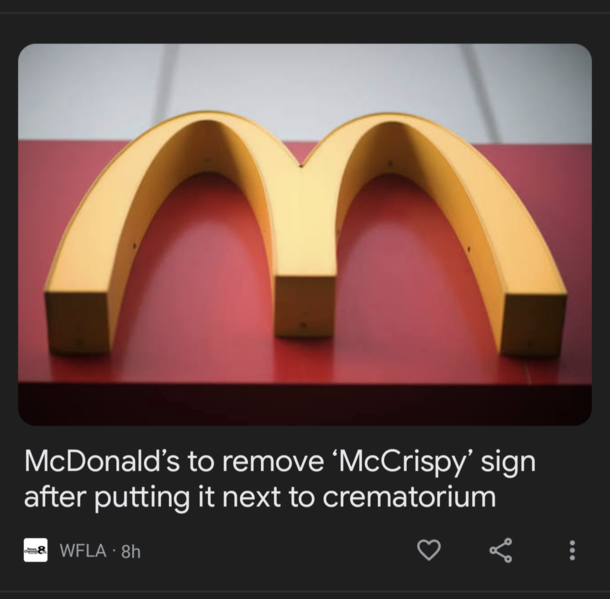Open the McDonald's McCrispy sign article card
Viewport: 610px width, 599px height.
280,479
